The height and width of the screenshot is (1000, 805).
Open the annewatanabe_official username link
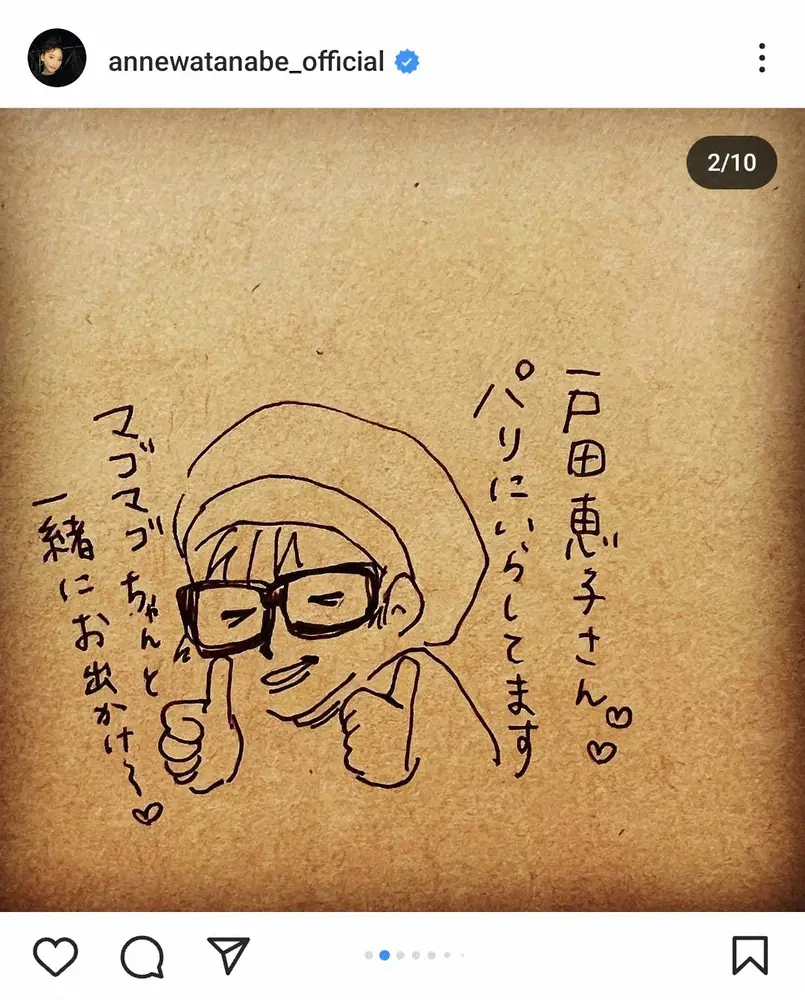coord(246,61)
